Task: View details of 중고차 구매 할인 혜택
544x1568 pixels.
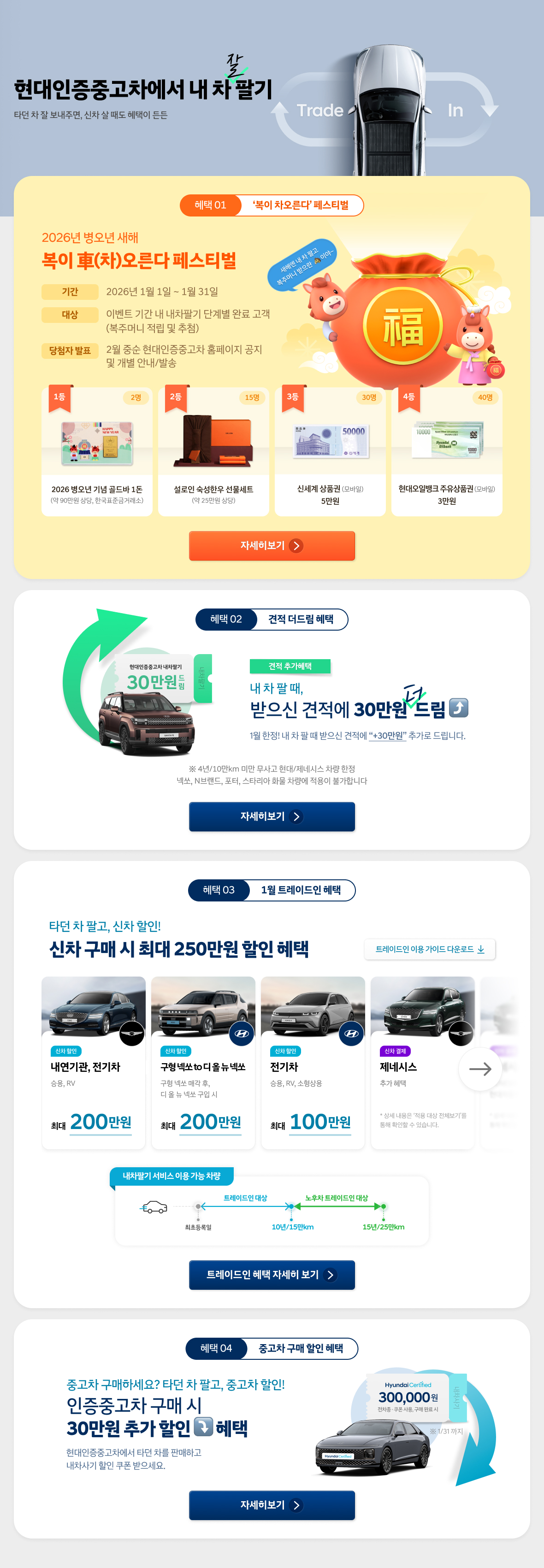Action: [272, 1505]
